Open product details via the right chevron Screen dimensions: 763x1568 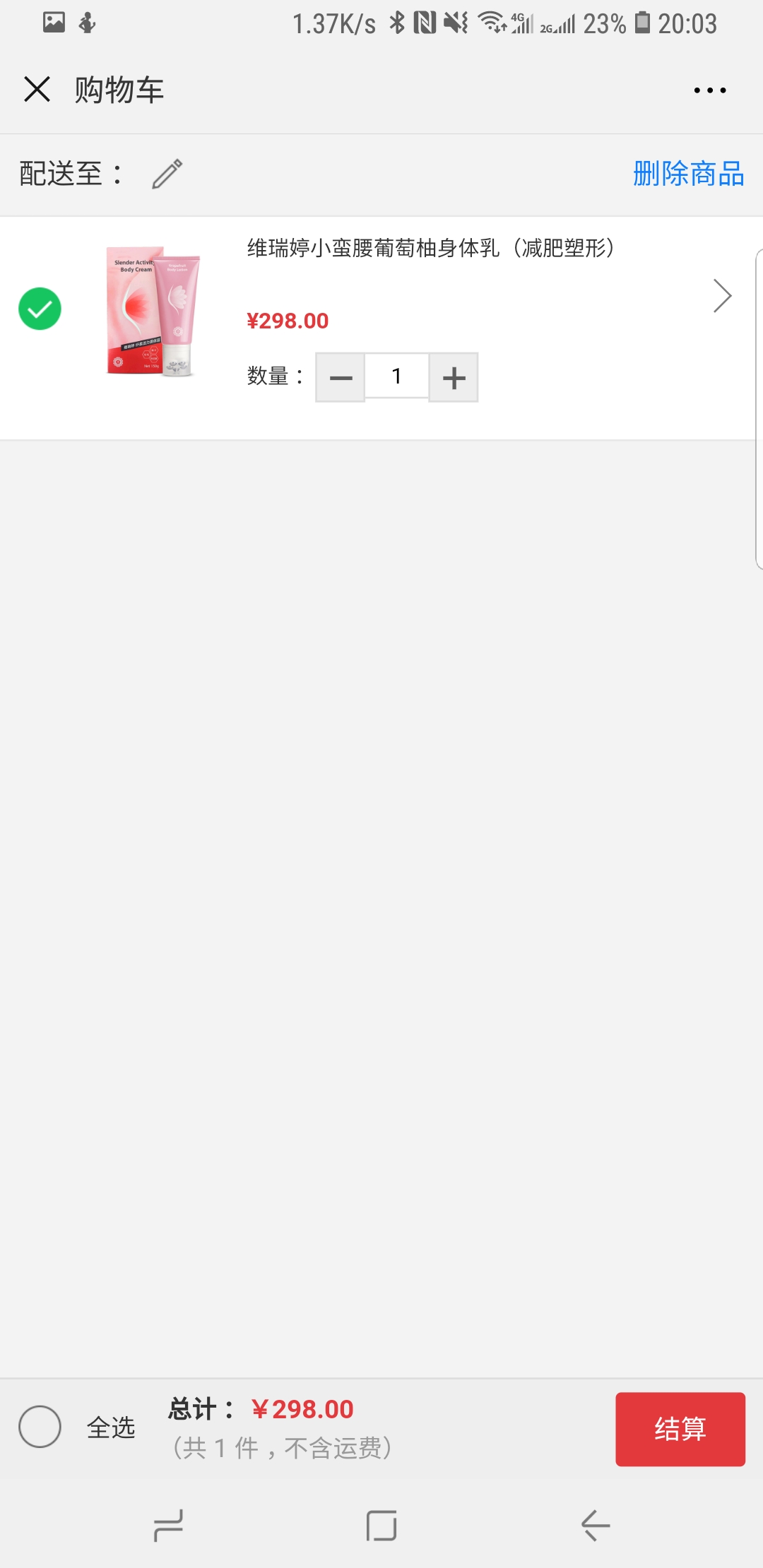(x=722, y=296)
